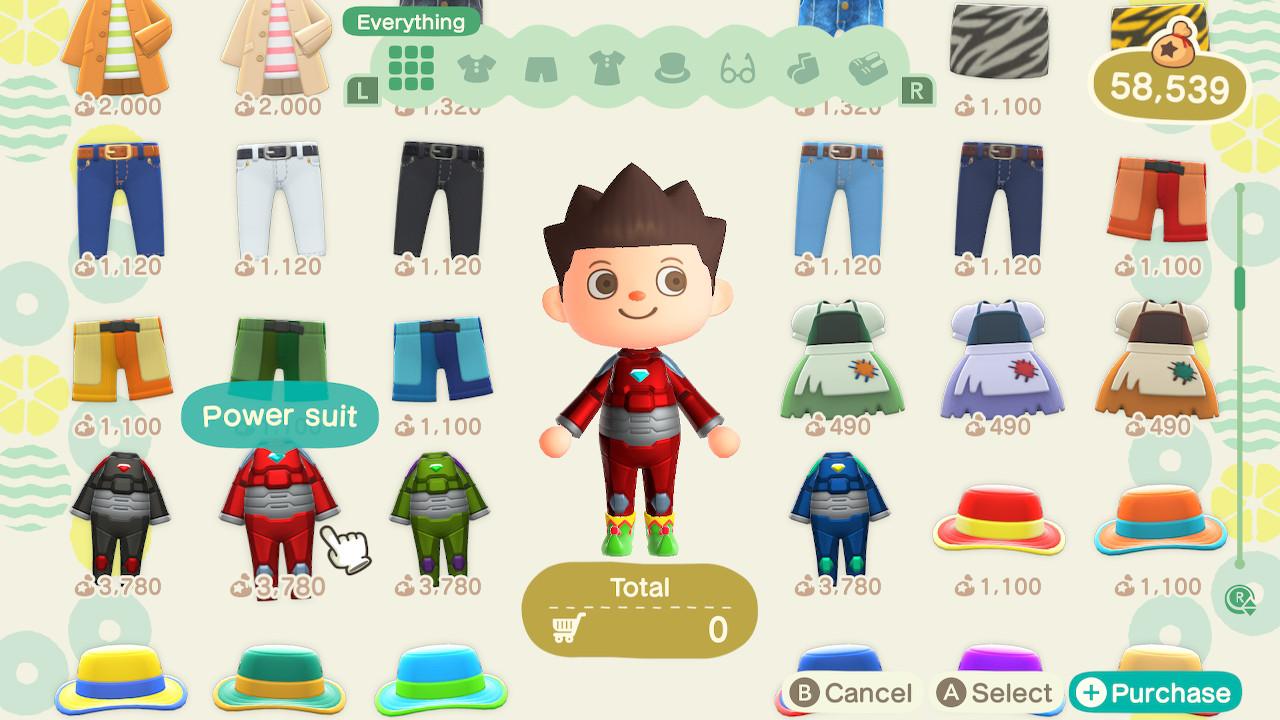Tap the A Select button

click(x=996, y=693)
